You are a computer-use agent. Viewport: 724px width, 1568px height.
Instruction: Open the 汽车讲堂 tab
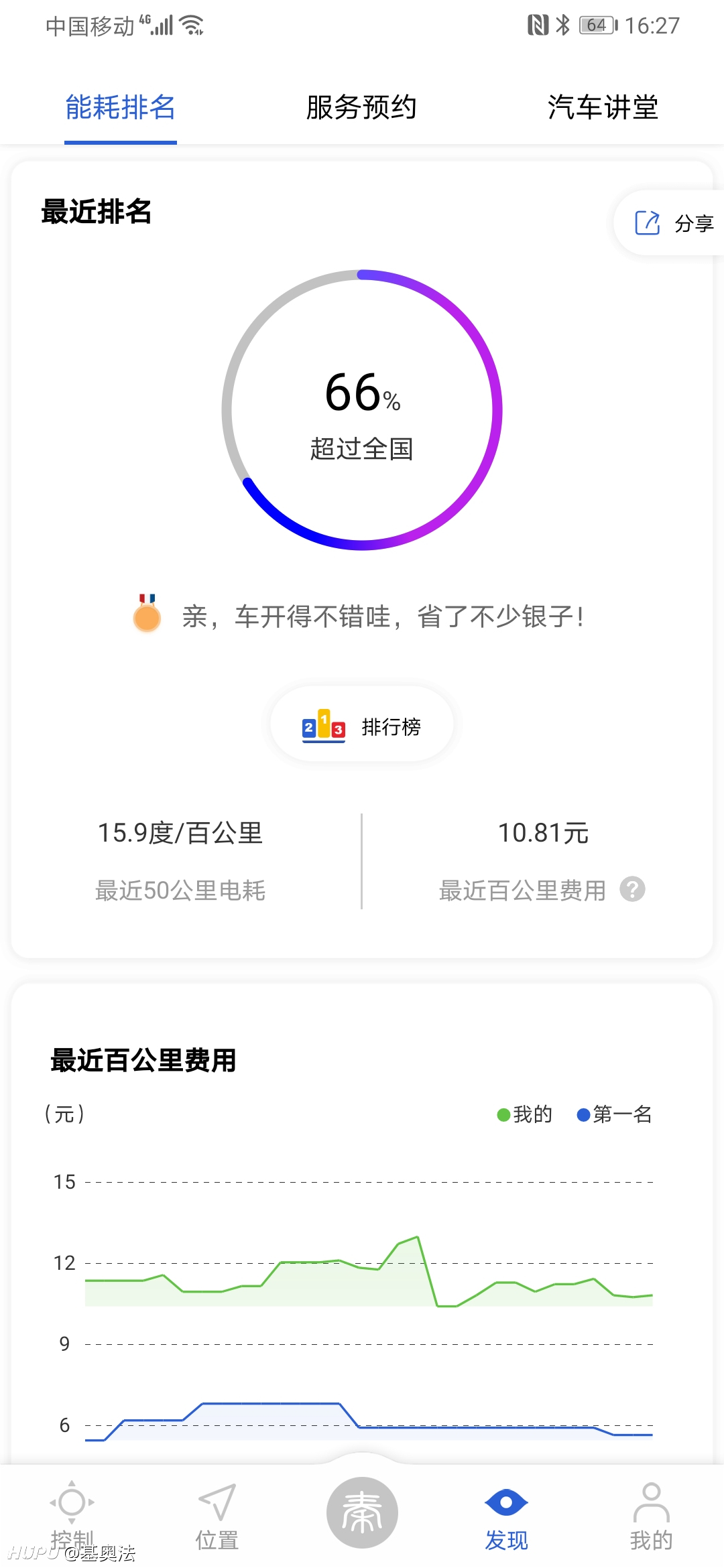point(603,107)
